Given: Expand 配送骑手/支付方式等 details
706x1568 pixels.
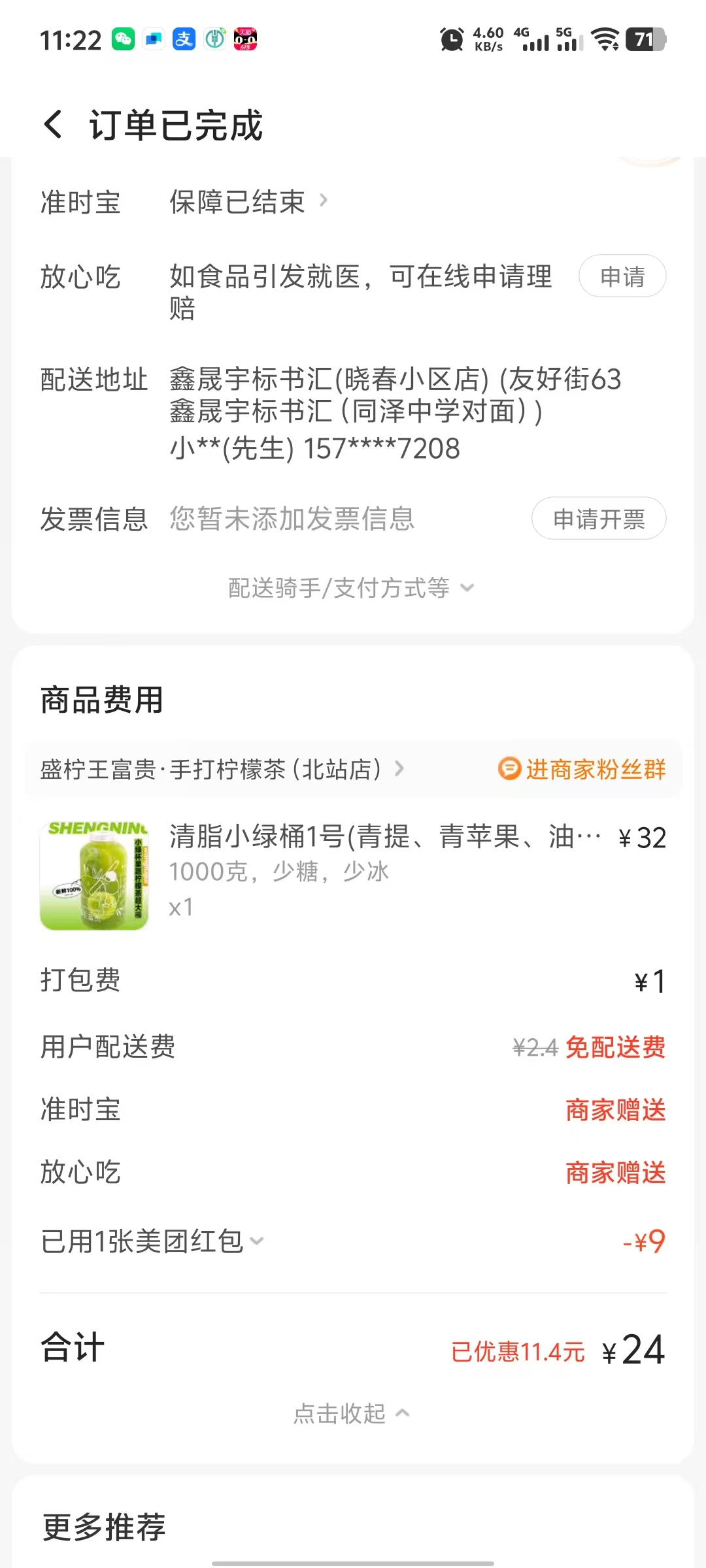Looking at the screenshot, I should 351,588.
